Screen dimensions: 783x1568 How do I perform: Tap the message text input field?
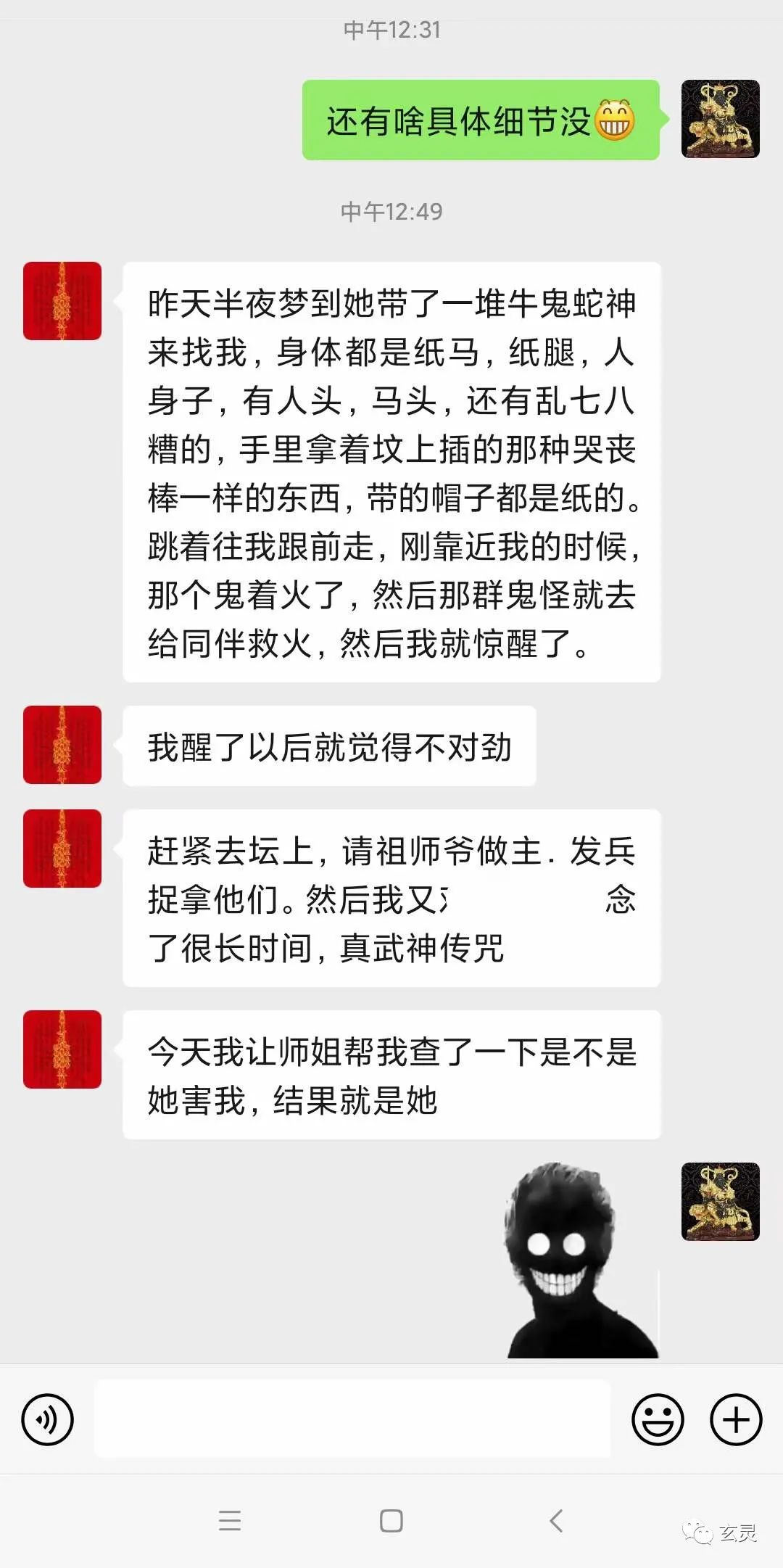352,1419
